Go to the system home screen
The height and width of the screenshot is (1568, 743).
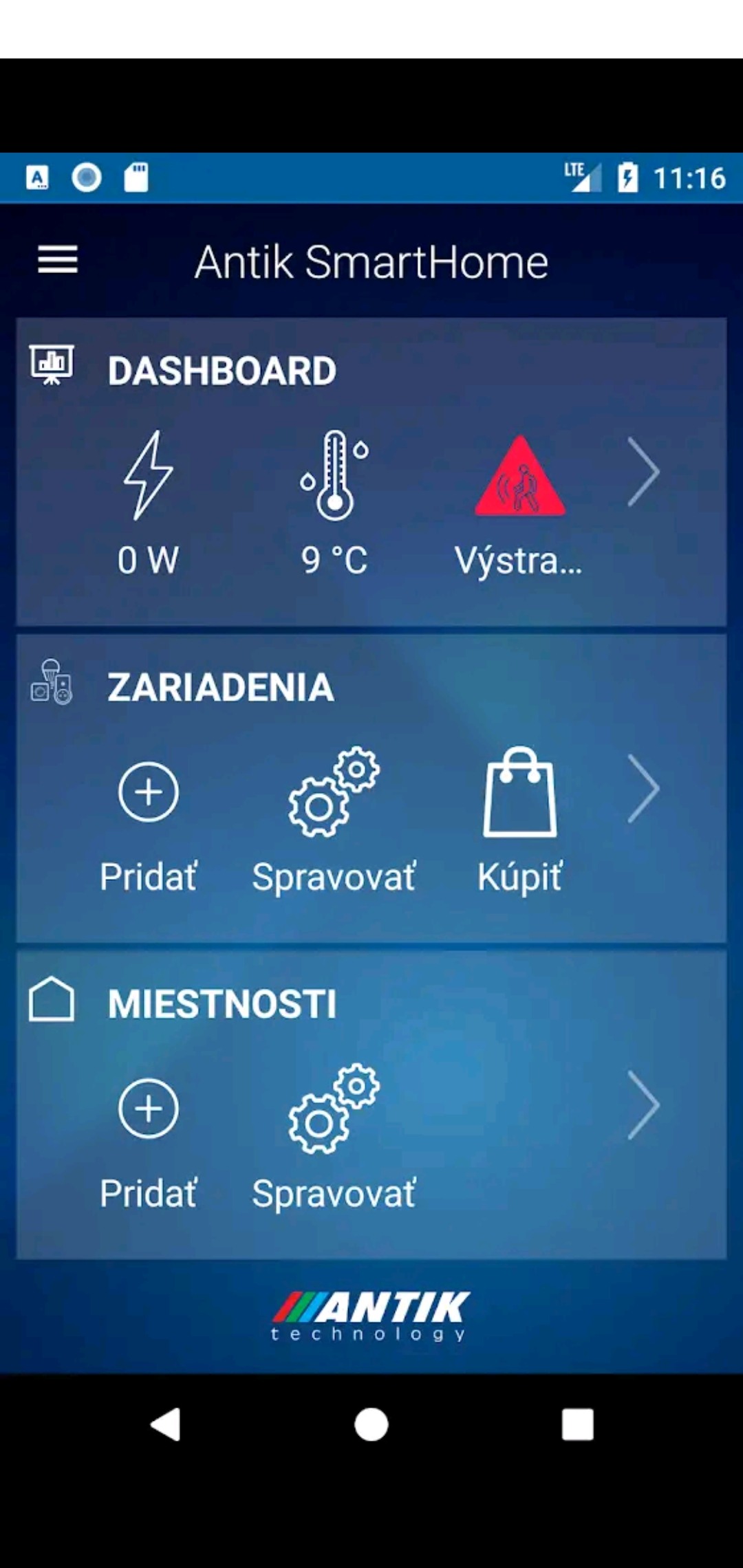371,1424
